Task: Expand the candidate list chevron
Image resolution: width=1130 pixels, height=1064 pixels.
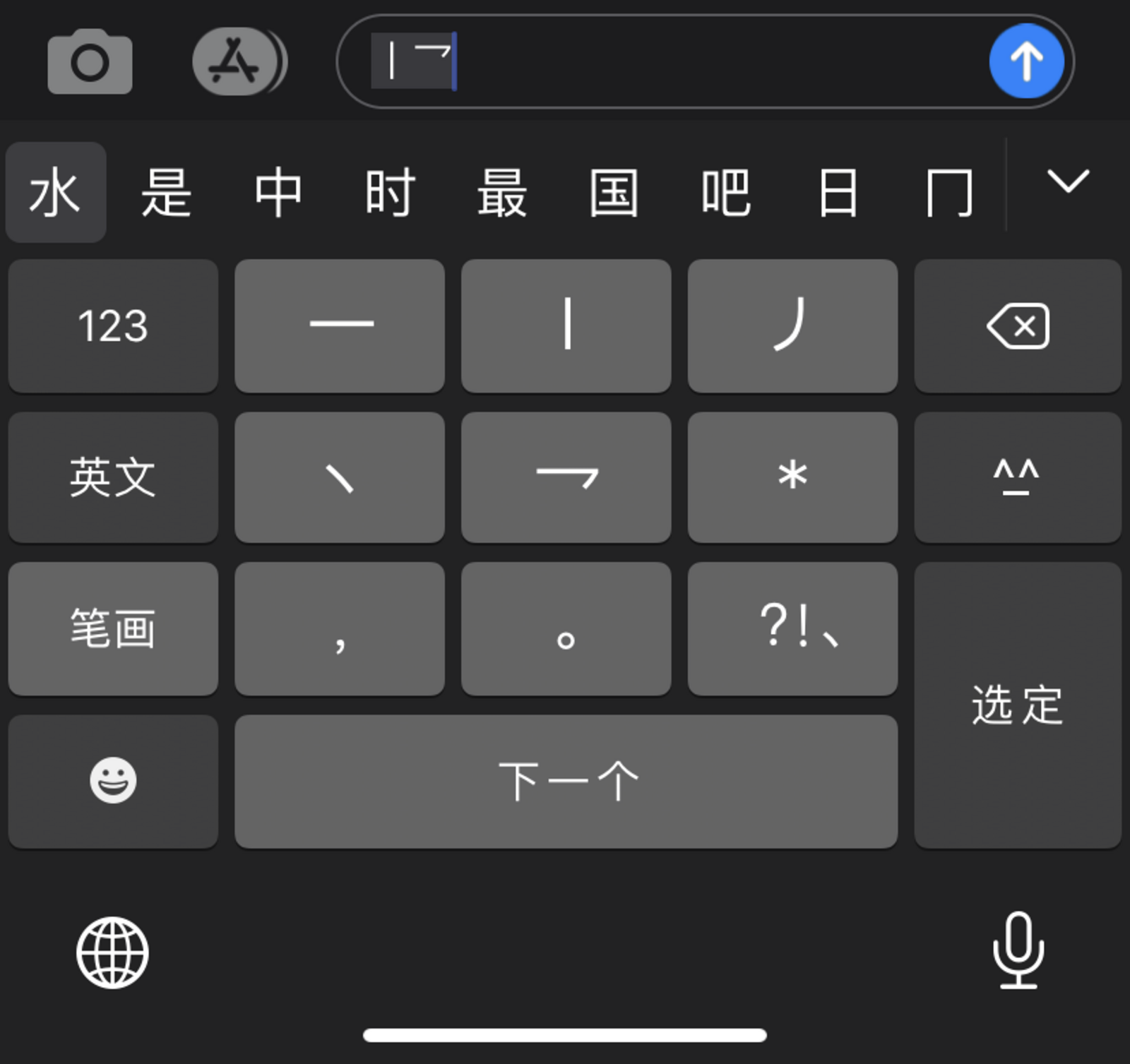Action: (x=1067, y=182)
